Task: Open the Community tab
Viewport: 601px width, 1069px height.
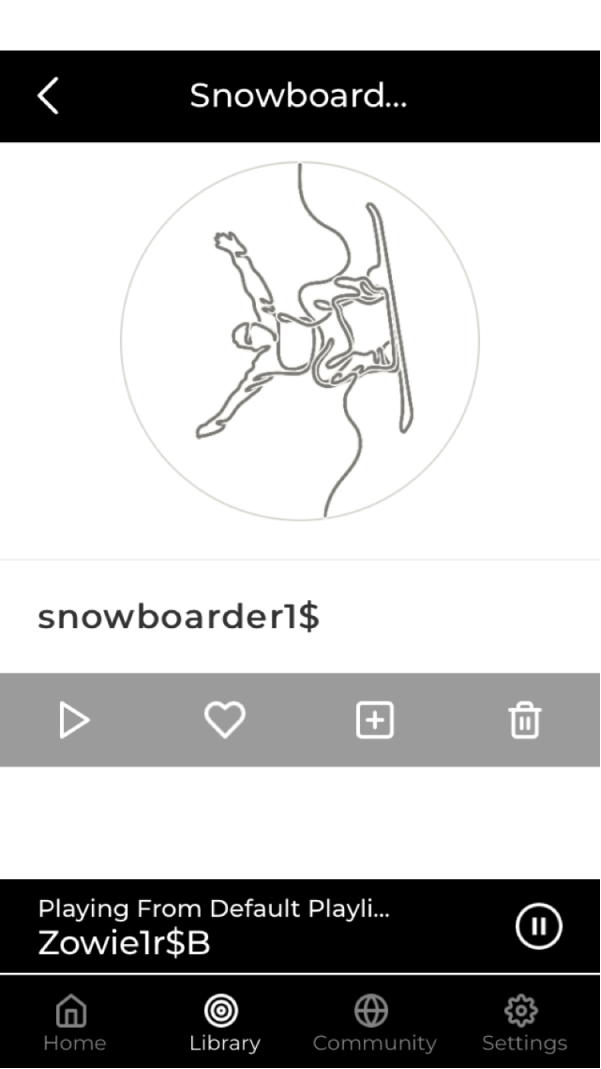Action: click(x=374, y=1024)
